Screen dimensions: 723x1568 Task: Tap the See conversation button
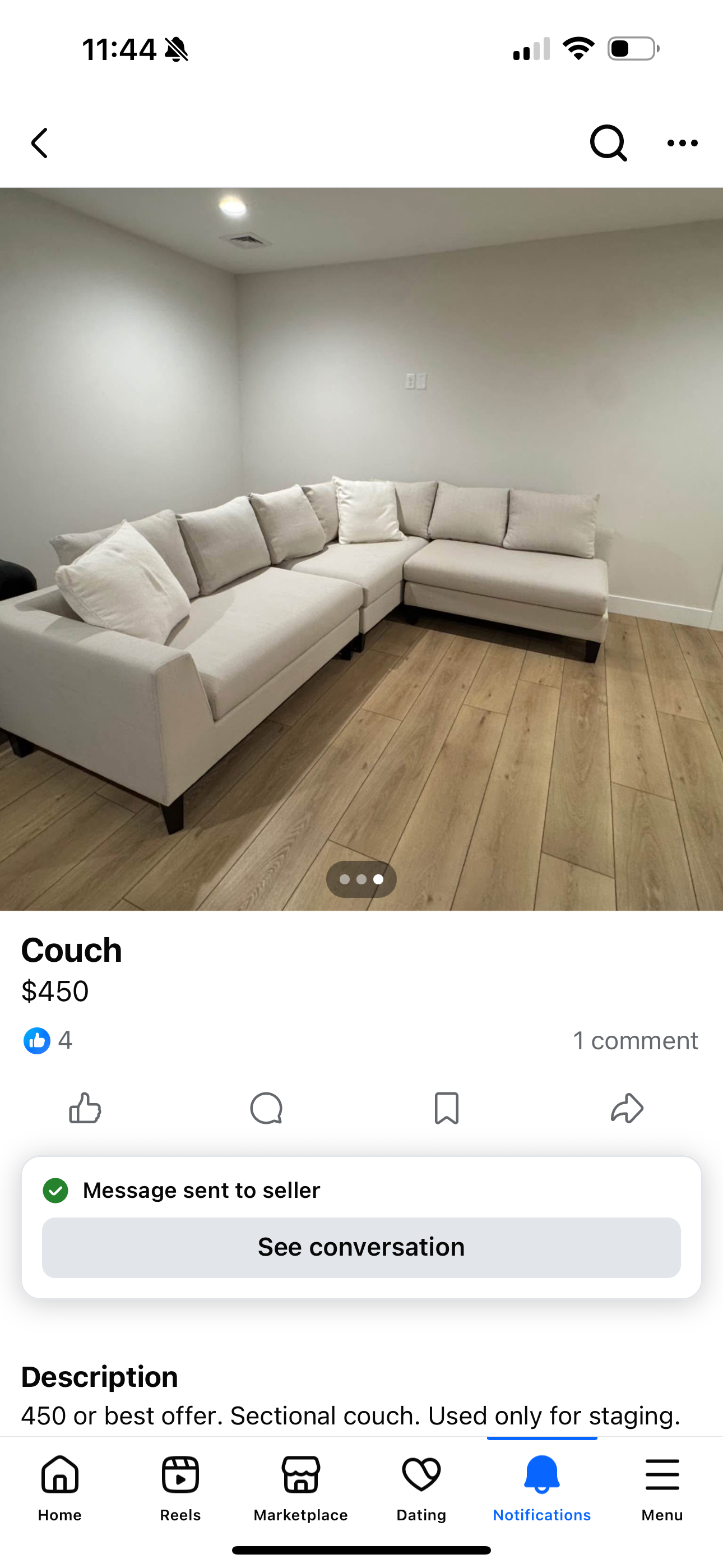(x=361, y=1247)
